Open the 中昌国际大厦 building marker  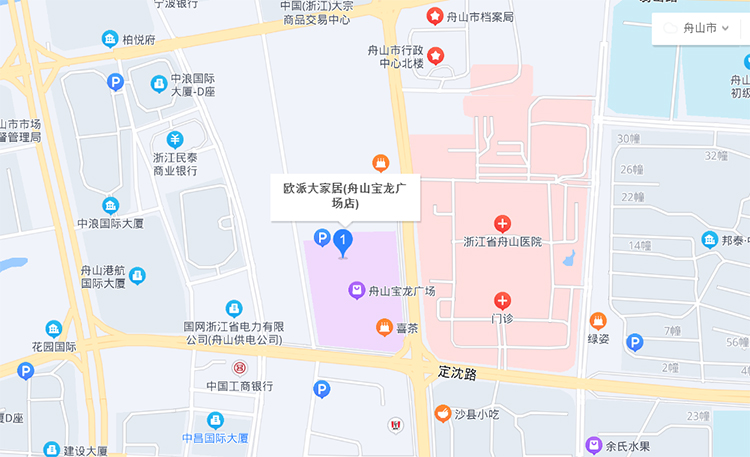coord(215,420)
